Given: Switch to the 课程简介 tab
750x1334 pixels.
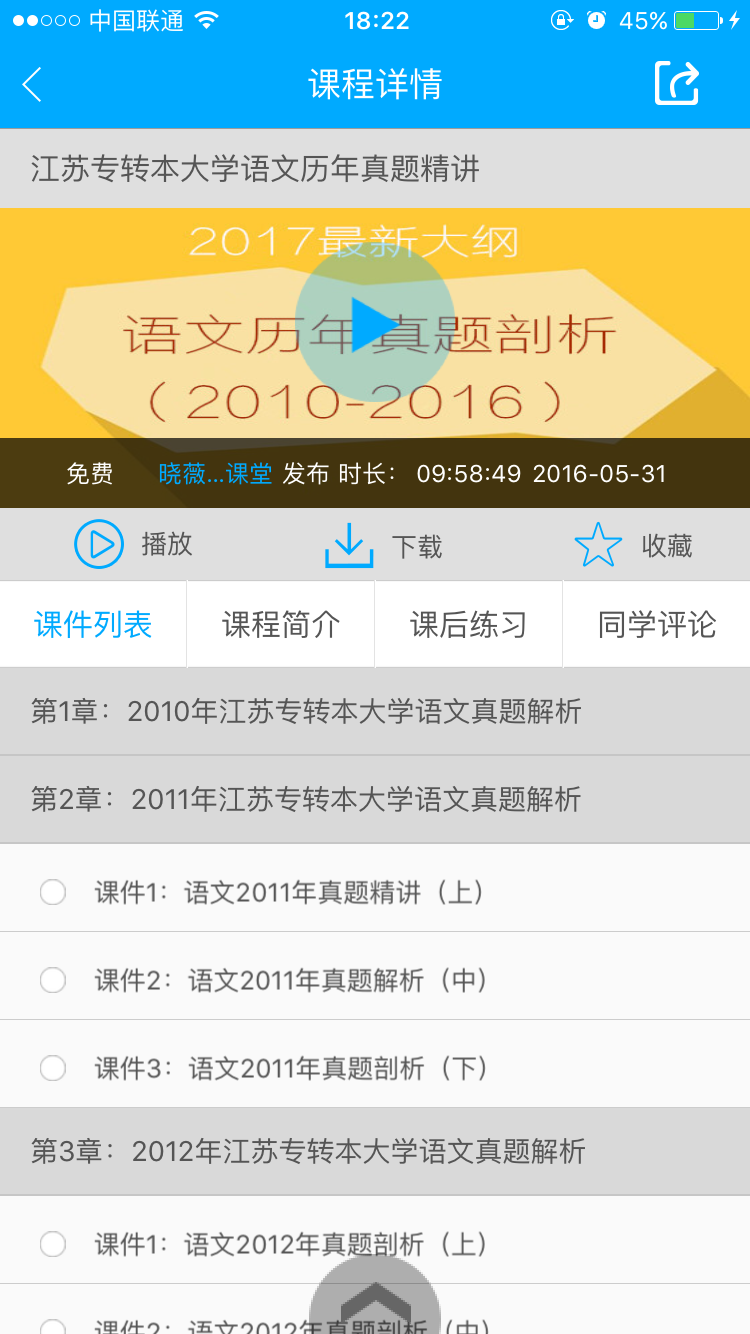Looking at the screenshot, I should coord(281,625).
